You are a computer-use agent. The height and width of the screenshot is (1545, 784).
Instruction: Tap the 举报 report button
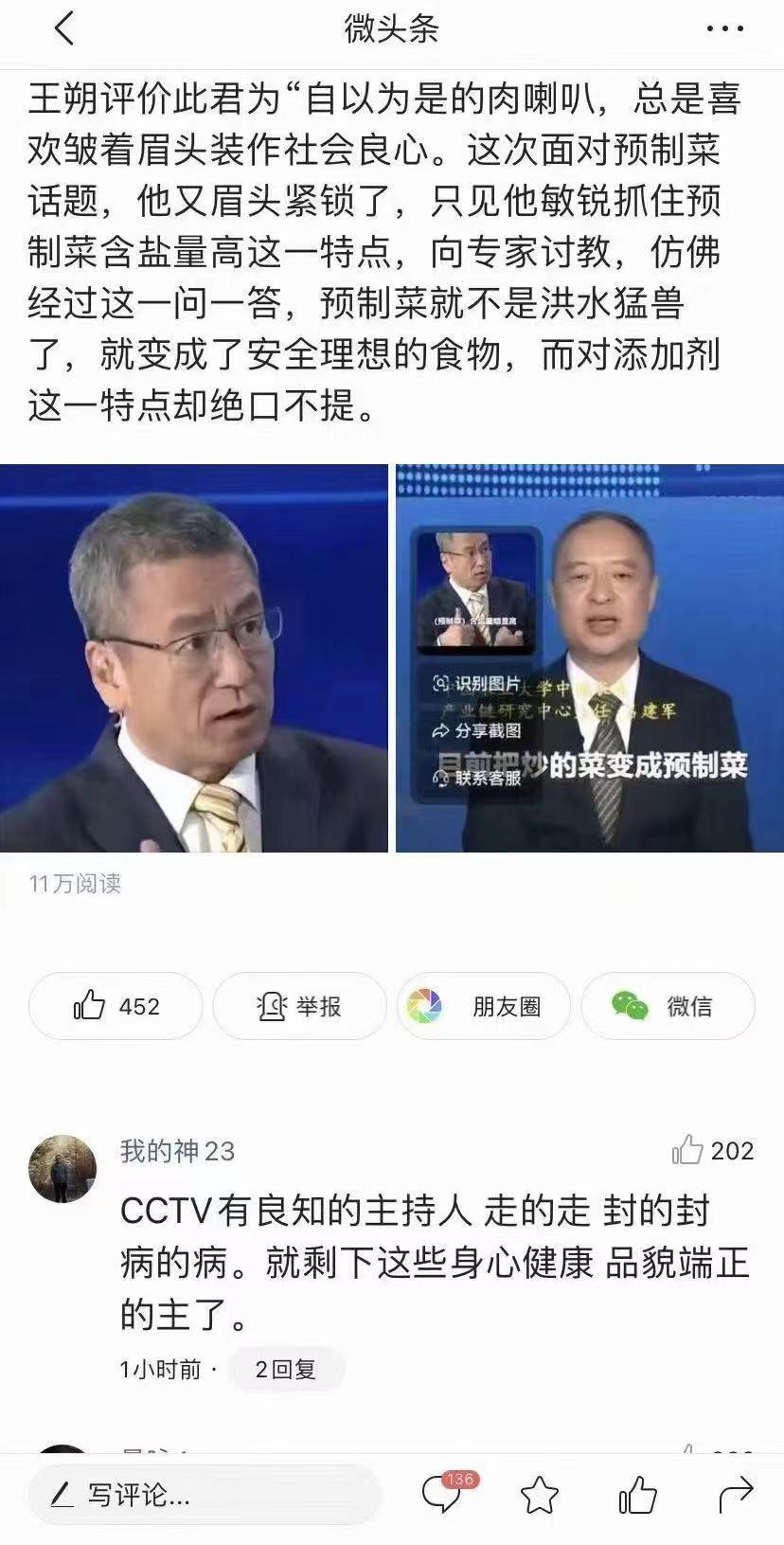tap(299, 1006)
